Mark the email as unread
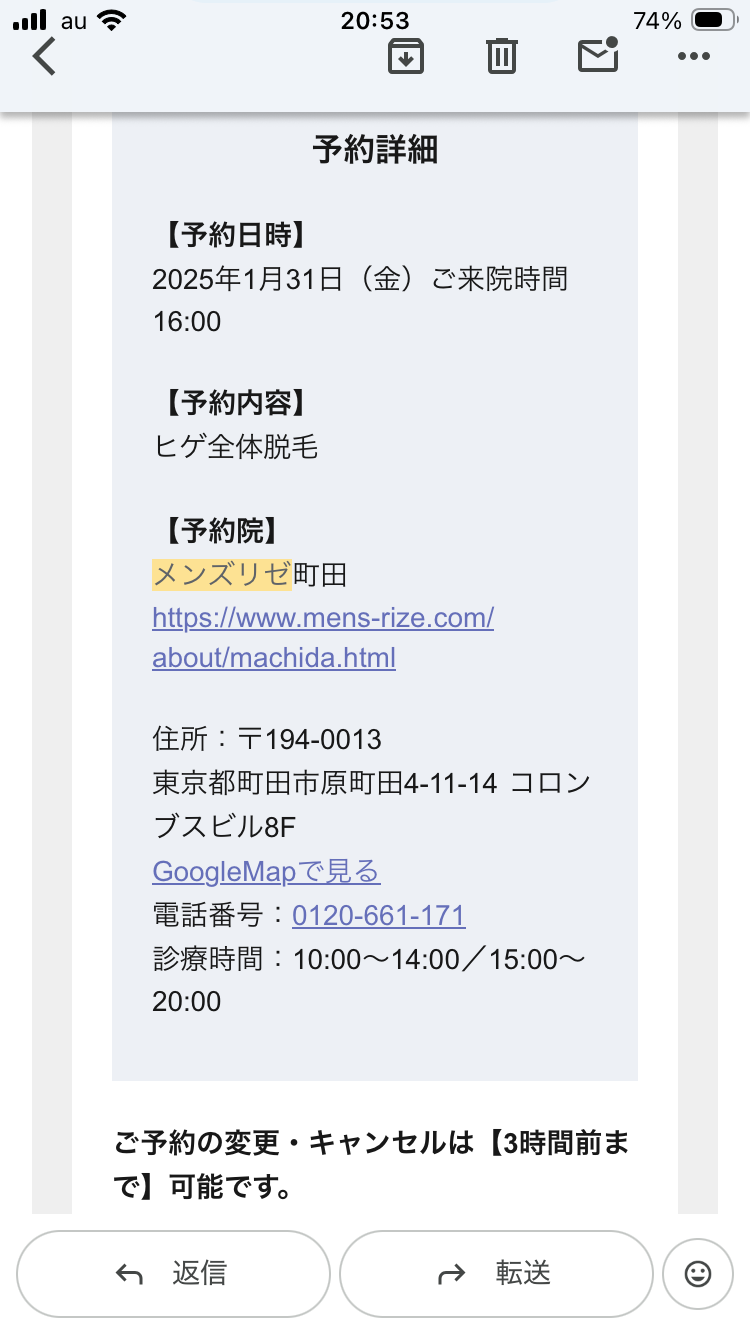 597,57
